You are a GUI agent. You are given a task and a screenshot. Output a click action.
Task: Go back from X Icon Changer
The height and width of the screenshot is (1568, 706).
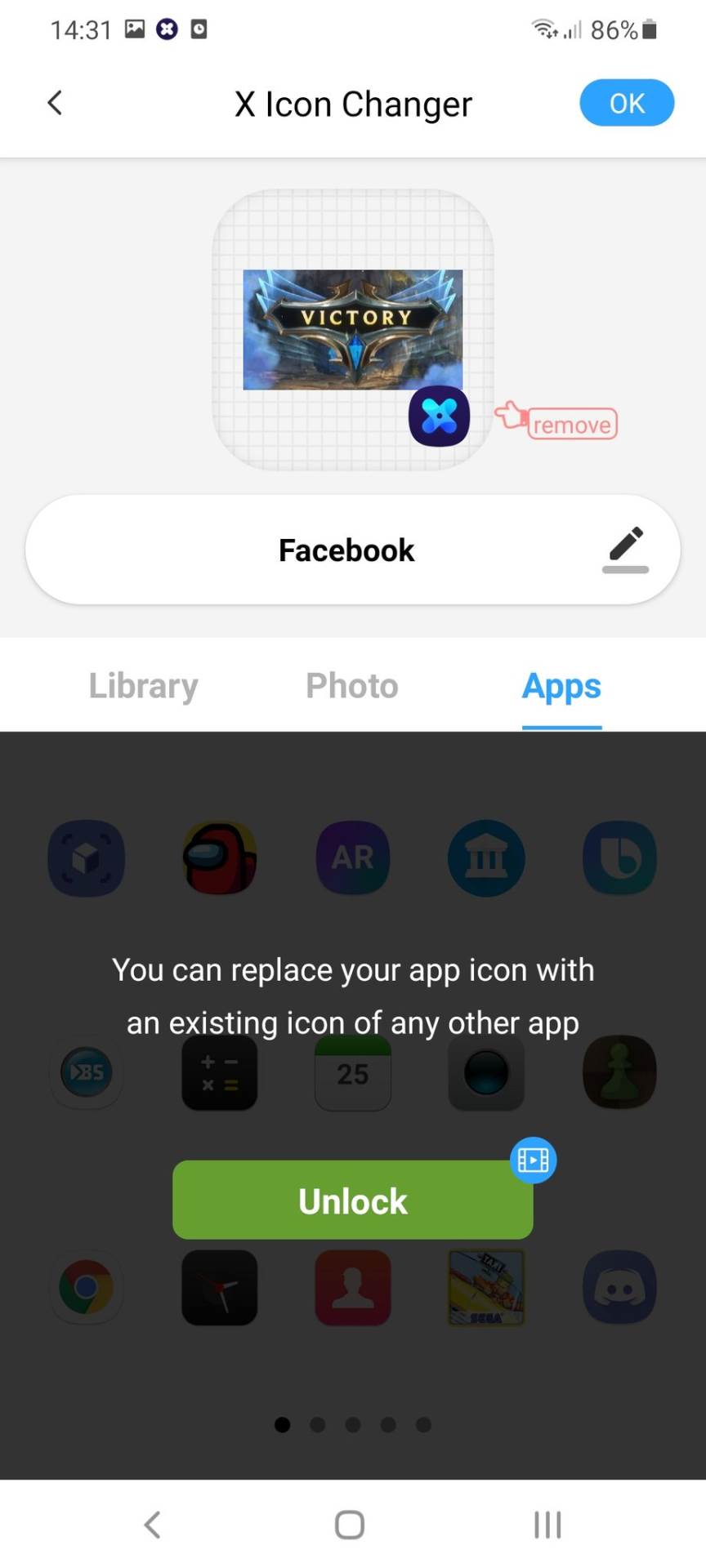(55, 103)
